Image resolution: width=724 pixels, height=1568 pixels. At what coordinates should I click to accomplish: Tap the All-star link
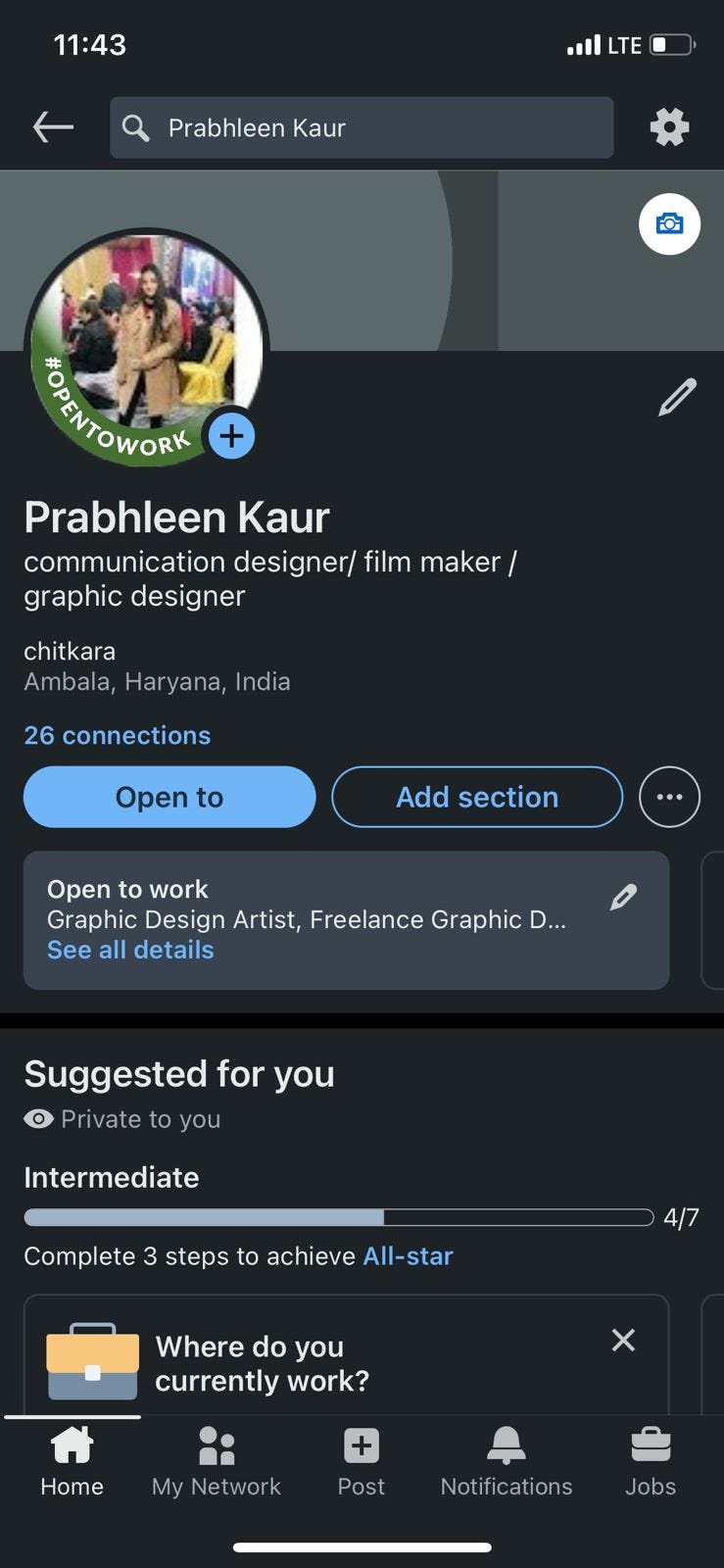click(x=408, y=1255)
